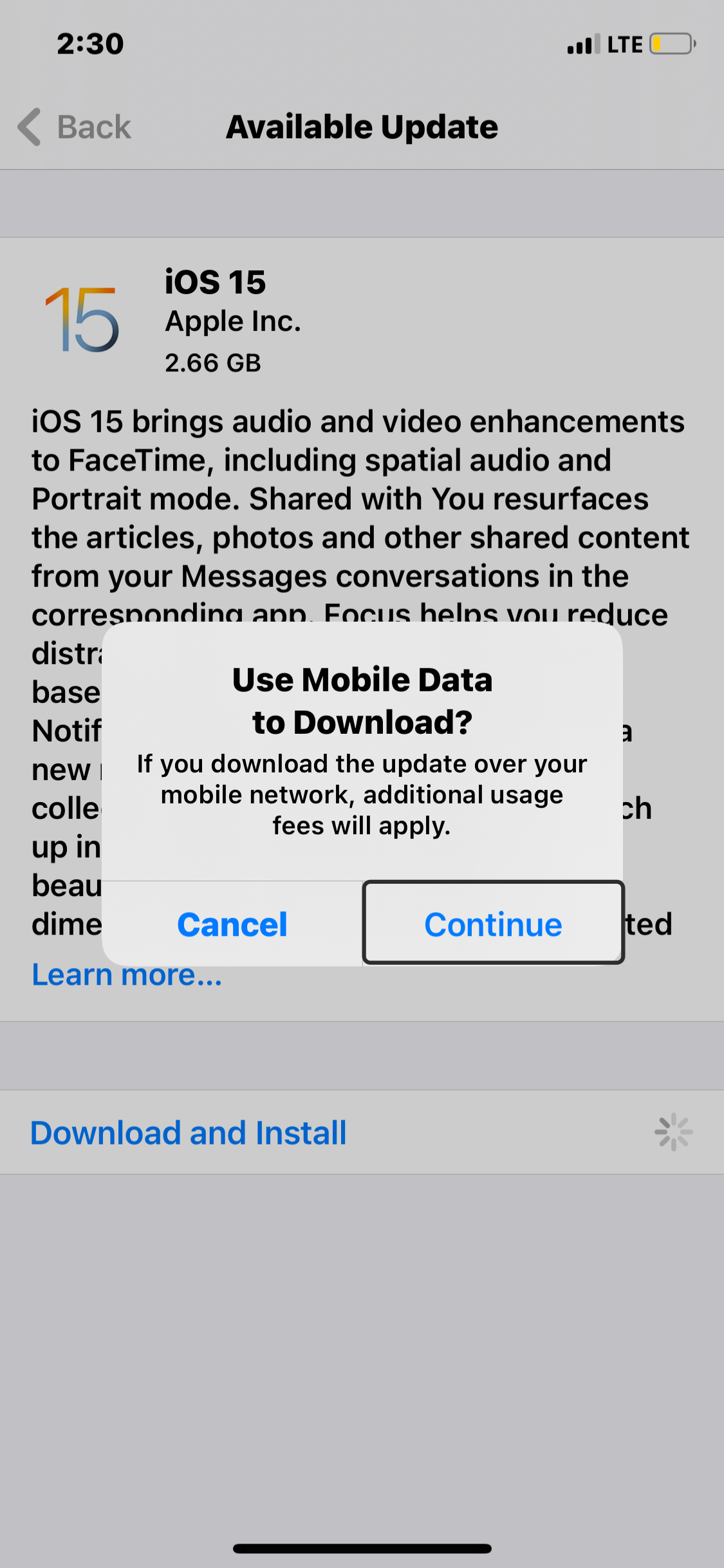724x1568 pixels.
Task: Go back from Available Update
Action: pyautogui.click(x=75, y=127)
